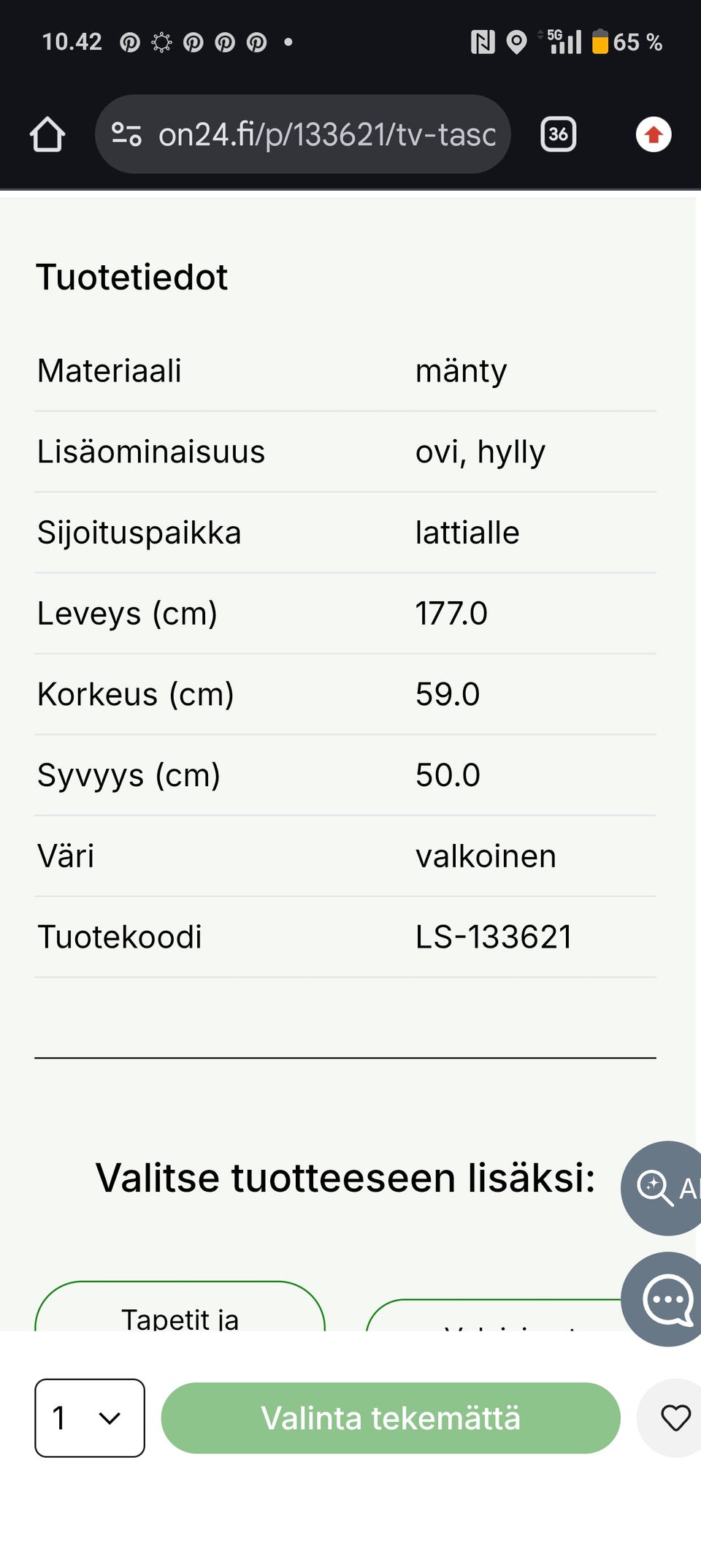This screenshot has height=1568, width=701.
Task: Tap a Pinterest notification icon
Action: click(129, 42)
